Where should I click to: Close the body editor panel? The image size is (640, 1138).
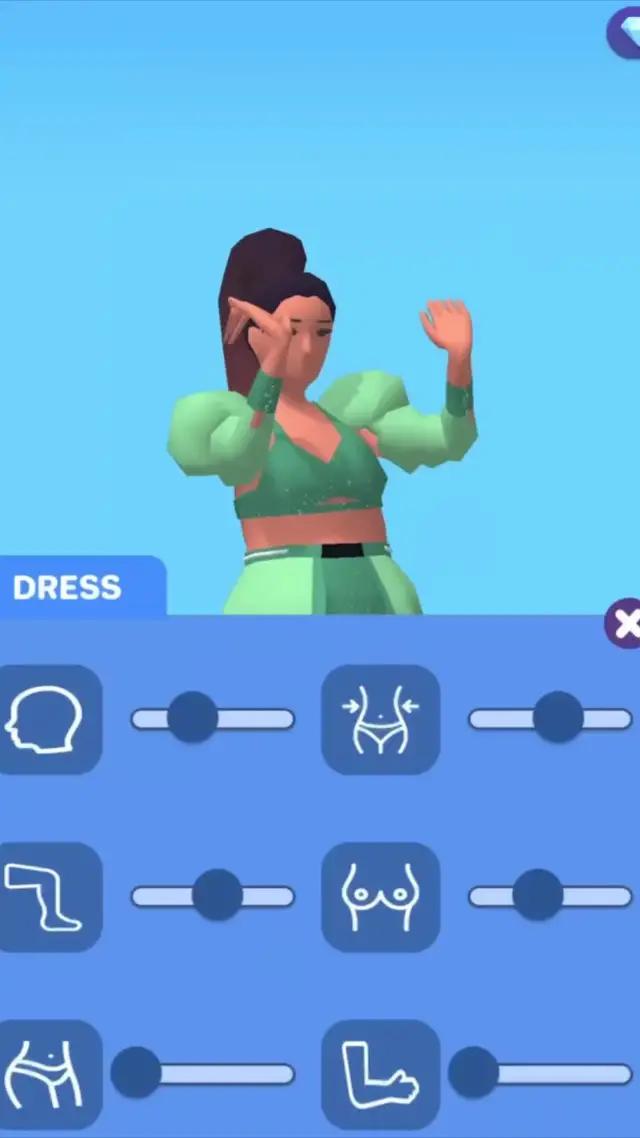tap(624, 625)
